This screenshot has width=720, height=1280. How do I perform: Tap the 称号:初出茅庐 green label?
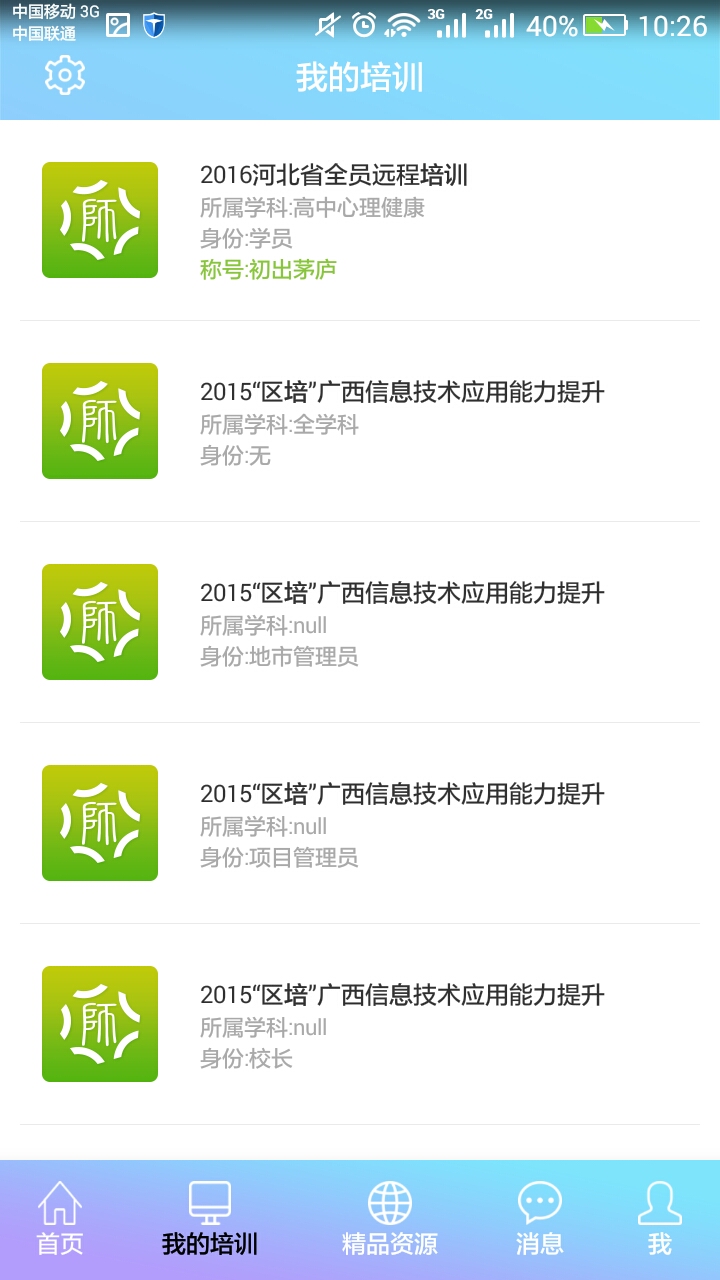267,270
